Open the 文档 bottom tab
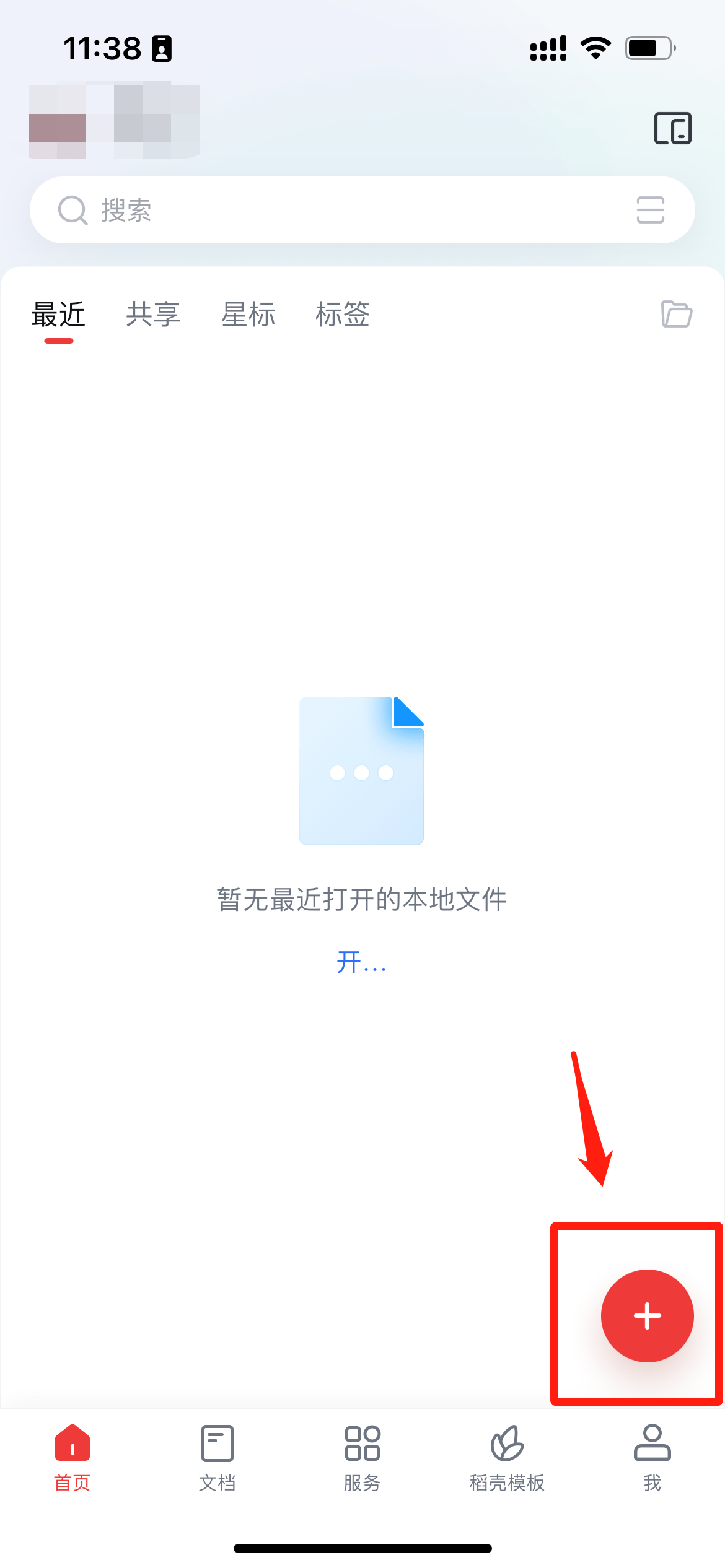Image resolution: width=725 pixels, height=1568 pixels. [217, 1457]
